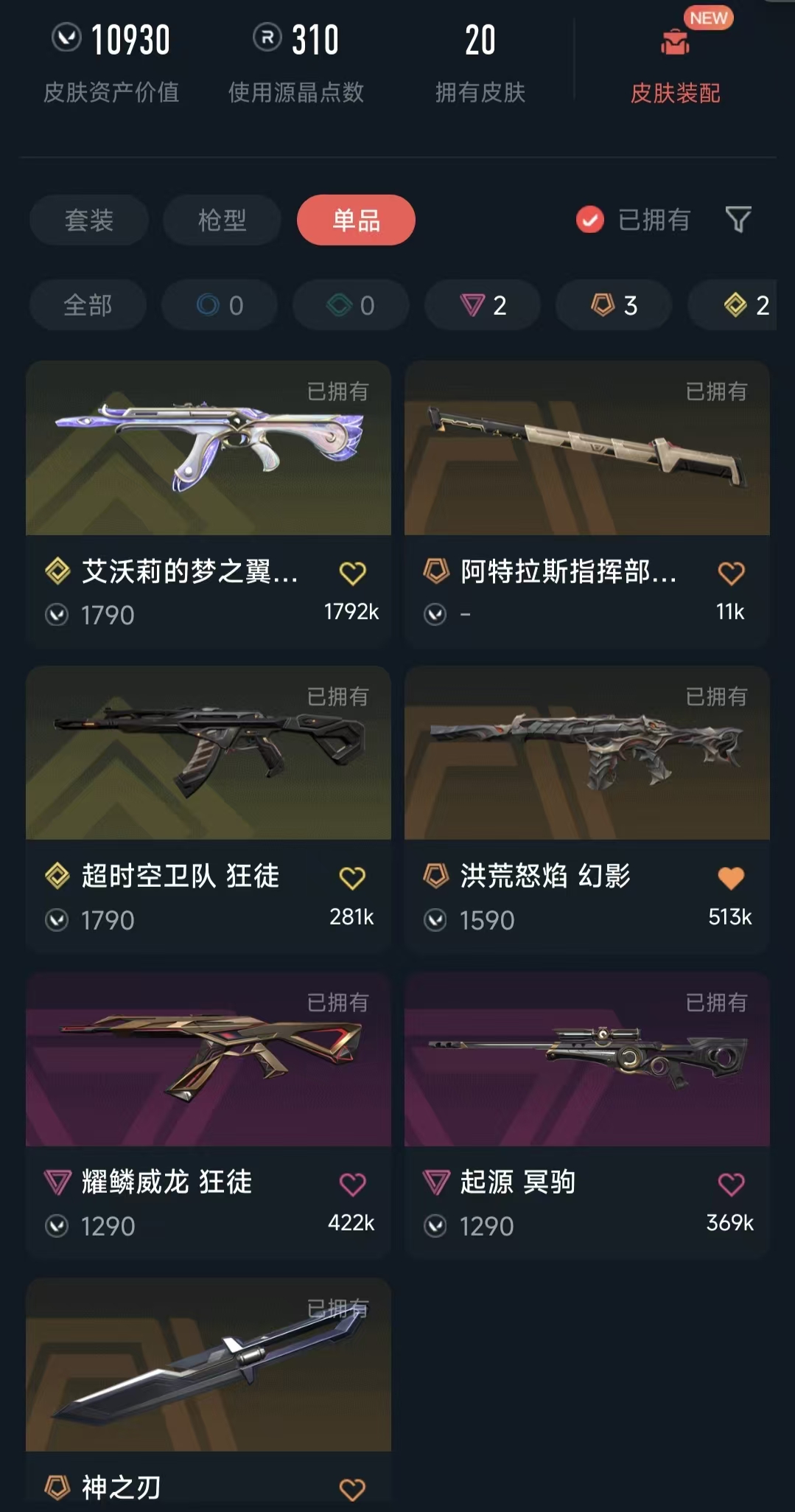The width and height of the screenshot is (795, 1512).
Task: Open the 神之刃 knife skin card
Action: coord(209,1365)
